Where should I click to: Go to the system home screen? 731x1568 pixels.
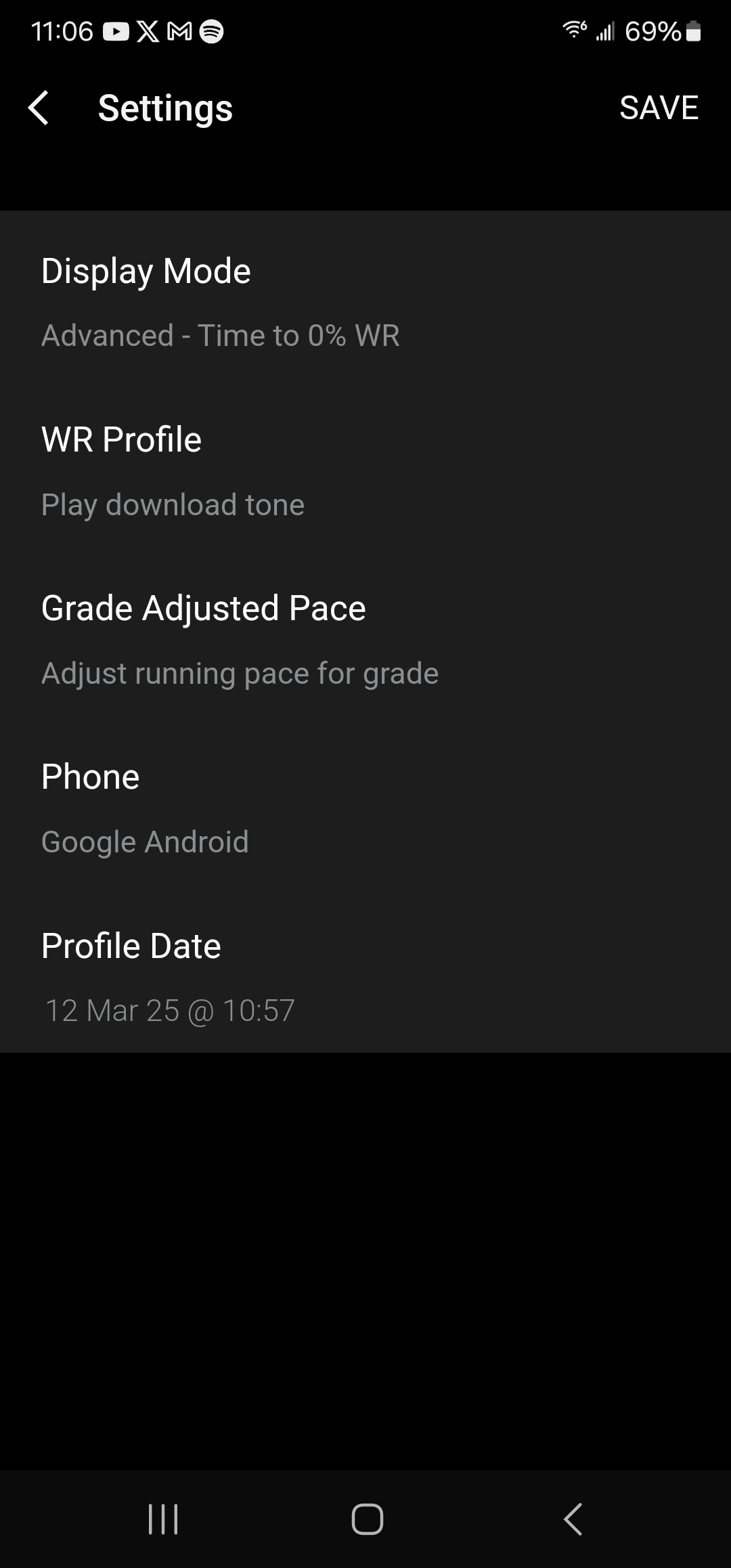(x=367, y=1519)
